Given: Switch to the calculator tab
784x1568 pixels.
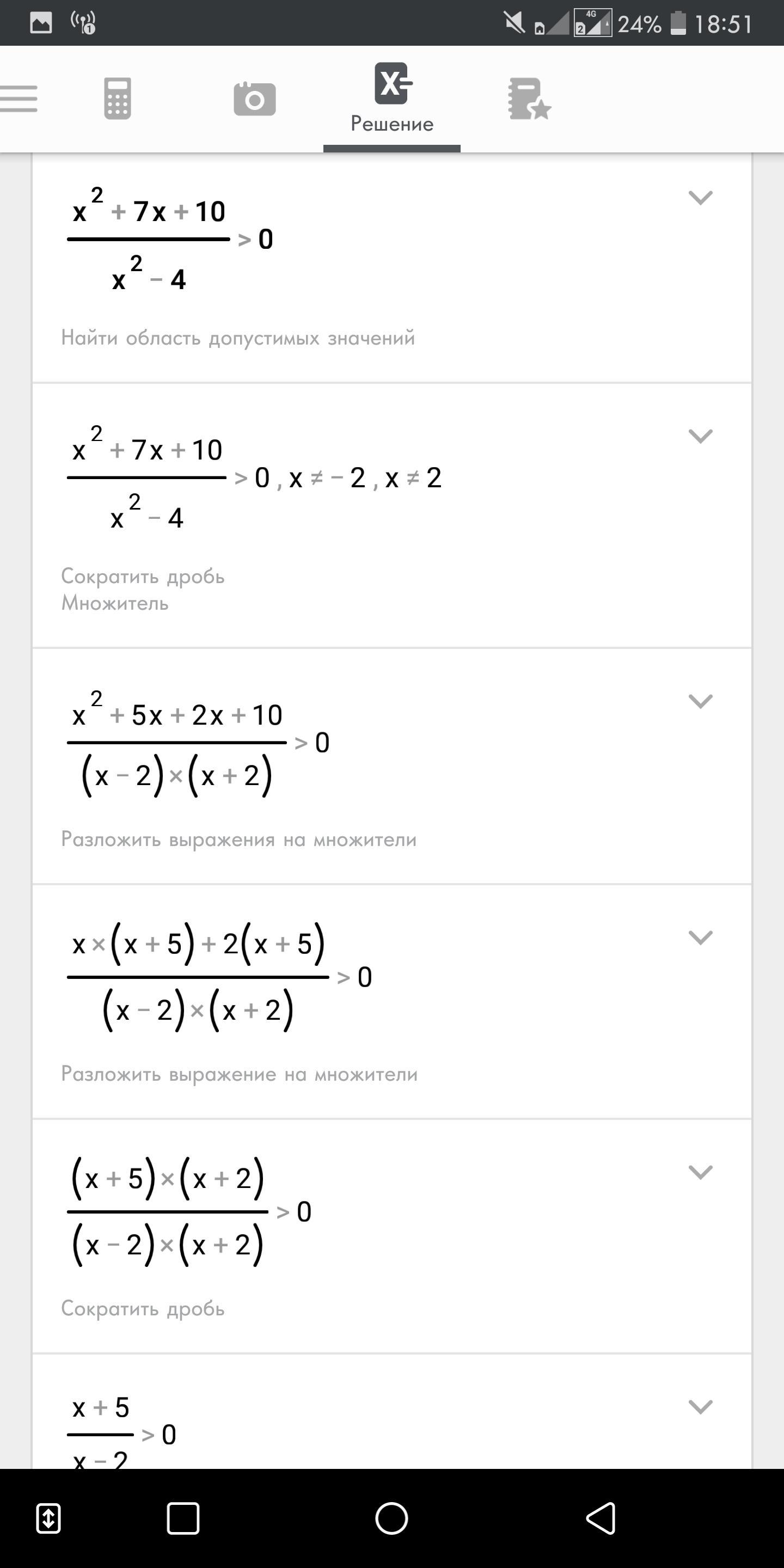Looking at the screenshot, I should click(118, 99).
